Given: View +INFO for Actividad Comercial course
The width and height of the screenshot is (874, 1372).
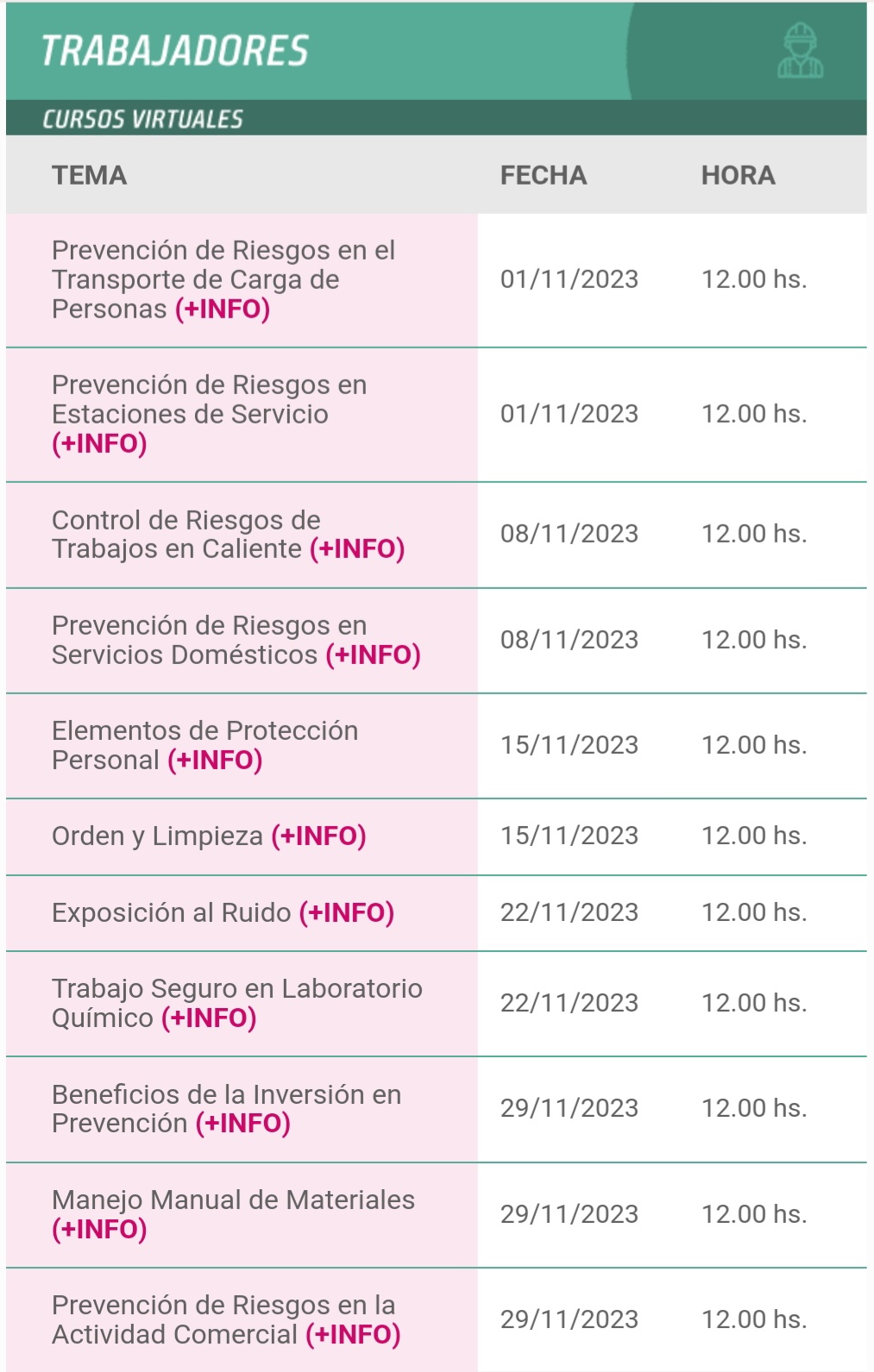Looking at the screenshot, I should [353, 1334].
